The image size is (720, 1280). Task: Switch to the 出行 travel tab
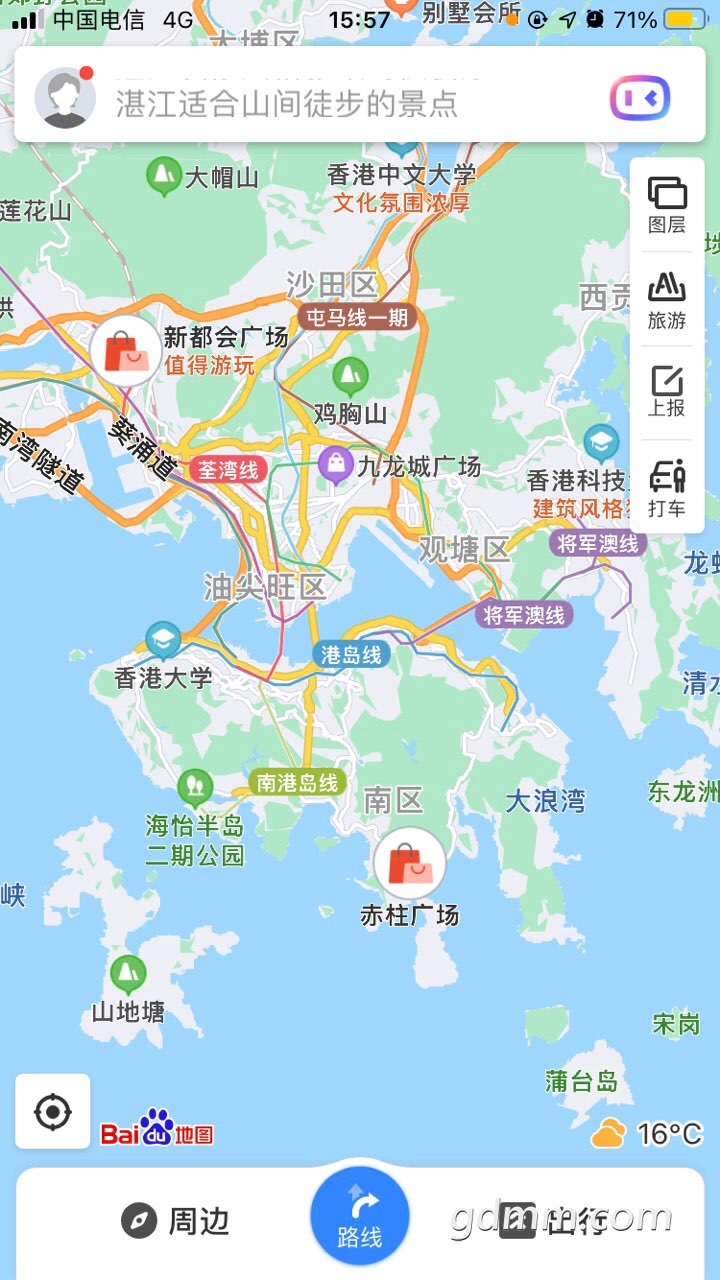[553, 1221]
